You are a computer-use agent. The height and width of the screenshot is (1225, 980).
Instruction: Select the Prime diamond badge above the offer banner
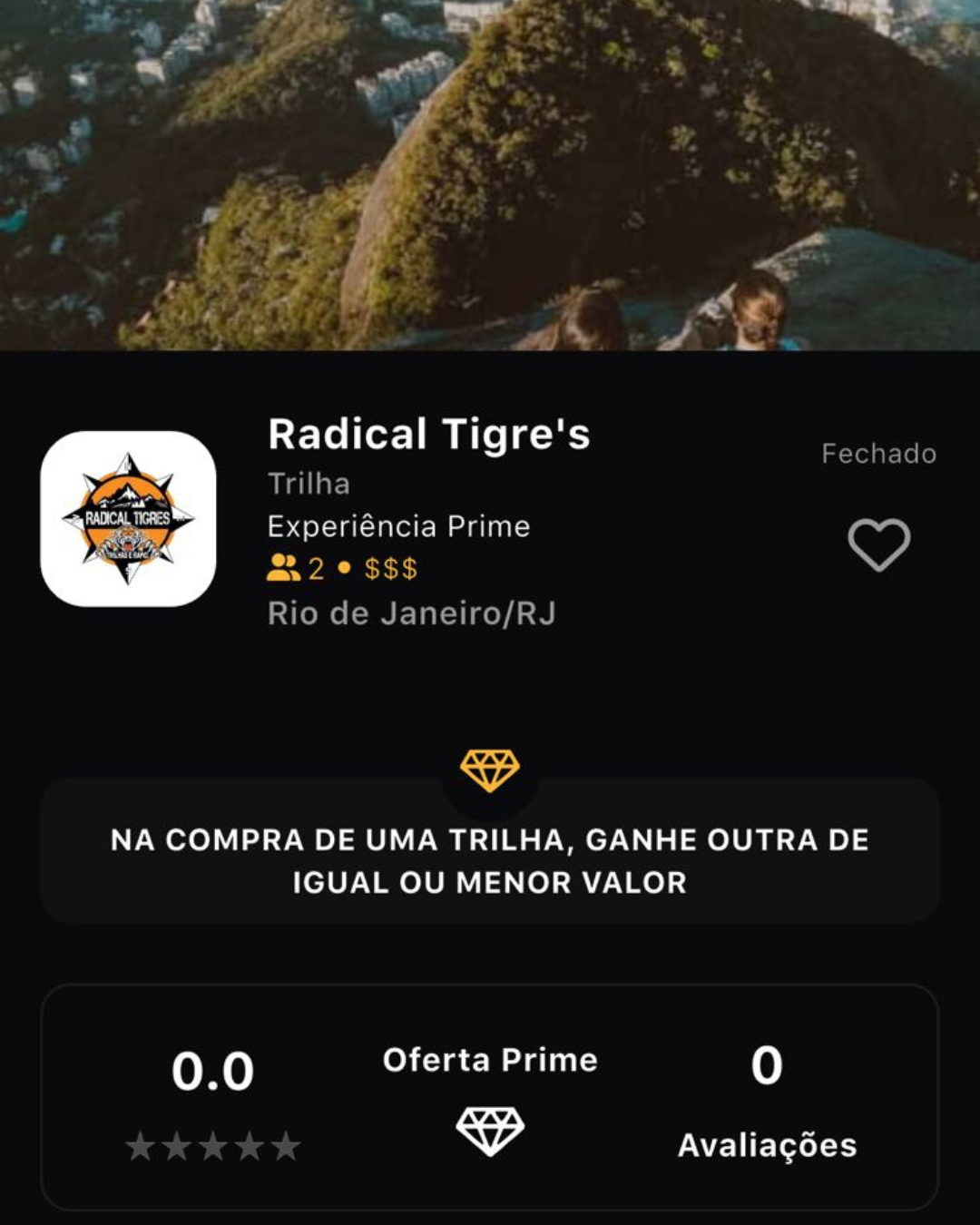pyautogui.click(x=490, y=769)
